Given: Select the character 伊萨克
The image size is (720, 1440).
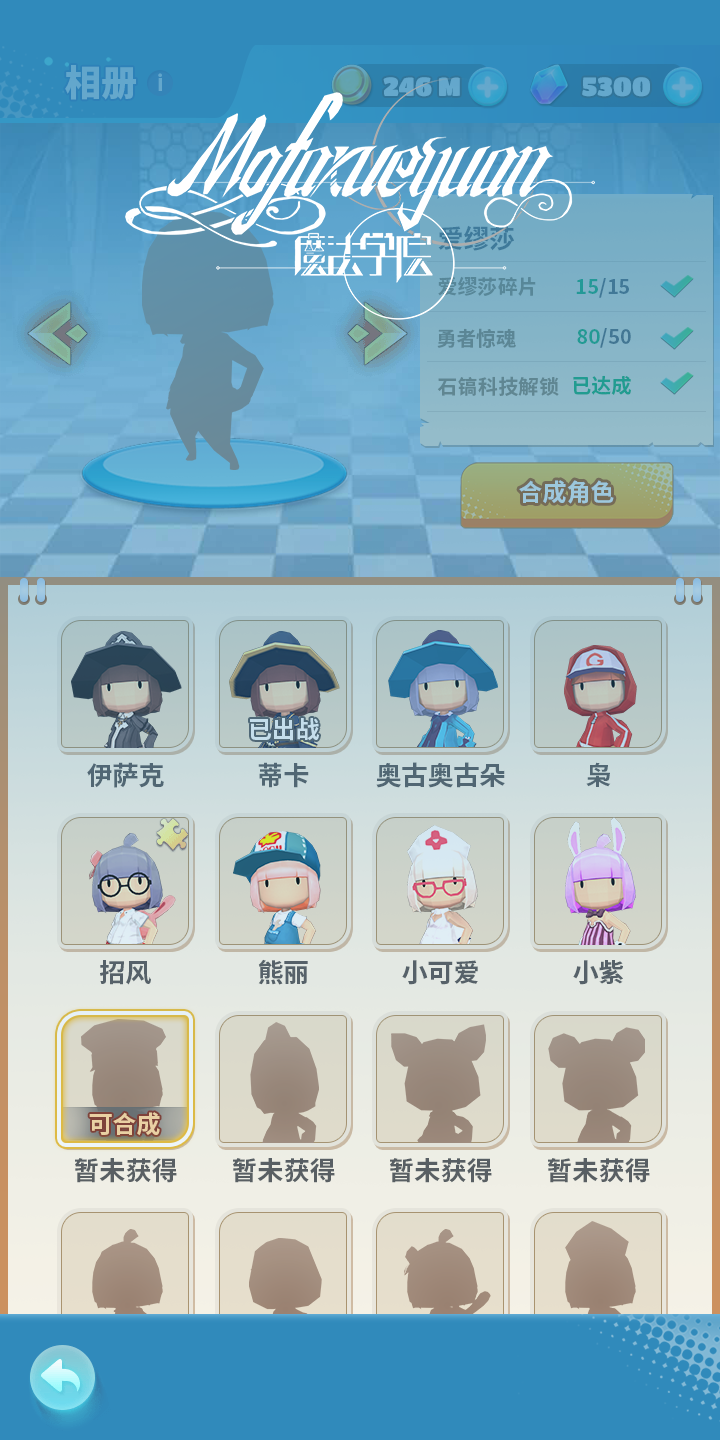Looking at the screenshot, I should pyautogui.click(x=125, y=685).
